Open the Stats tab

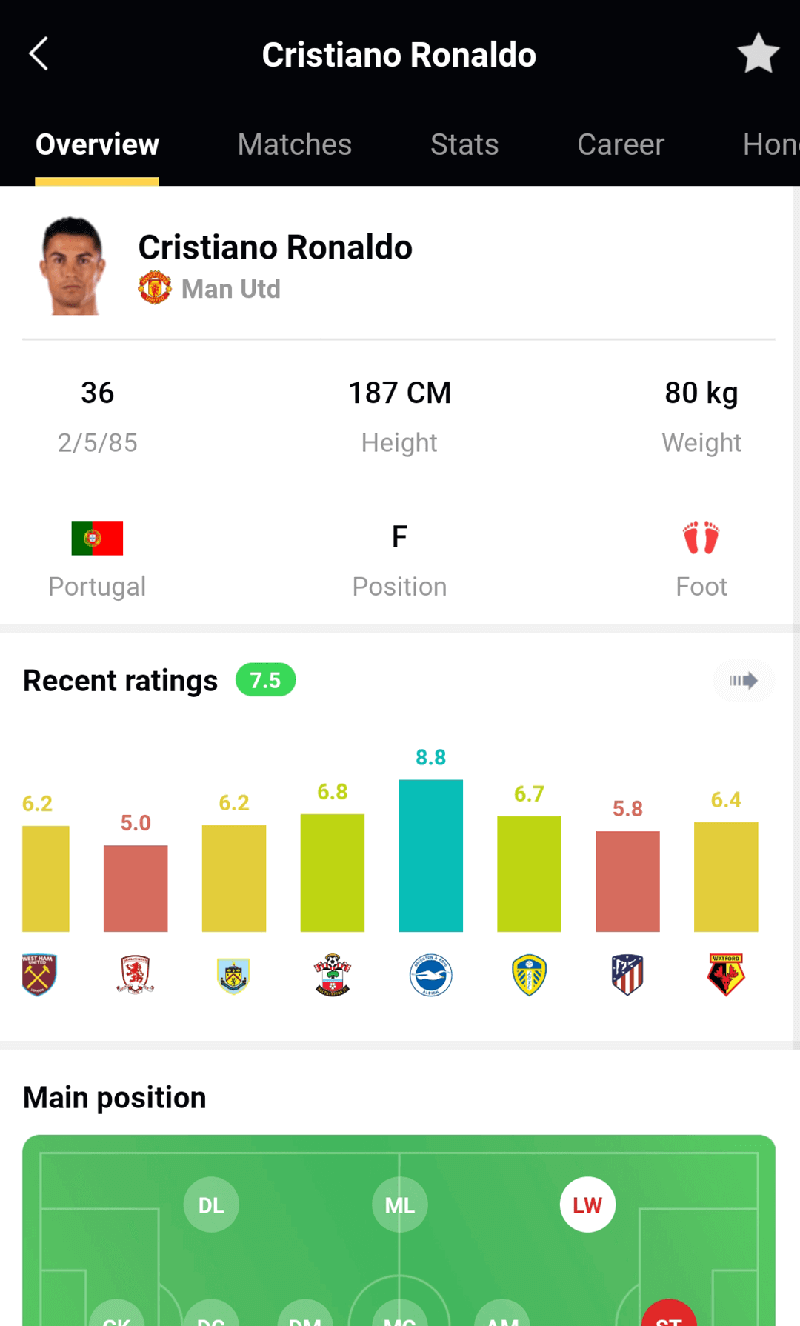coord(464,145)
